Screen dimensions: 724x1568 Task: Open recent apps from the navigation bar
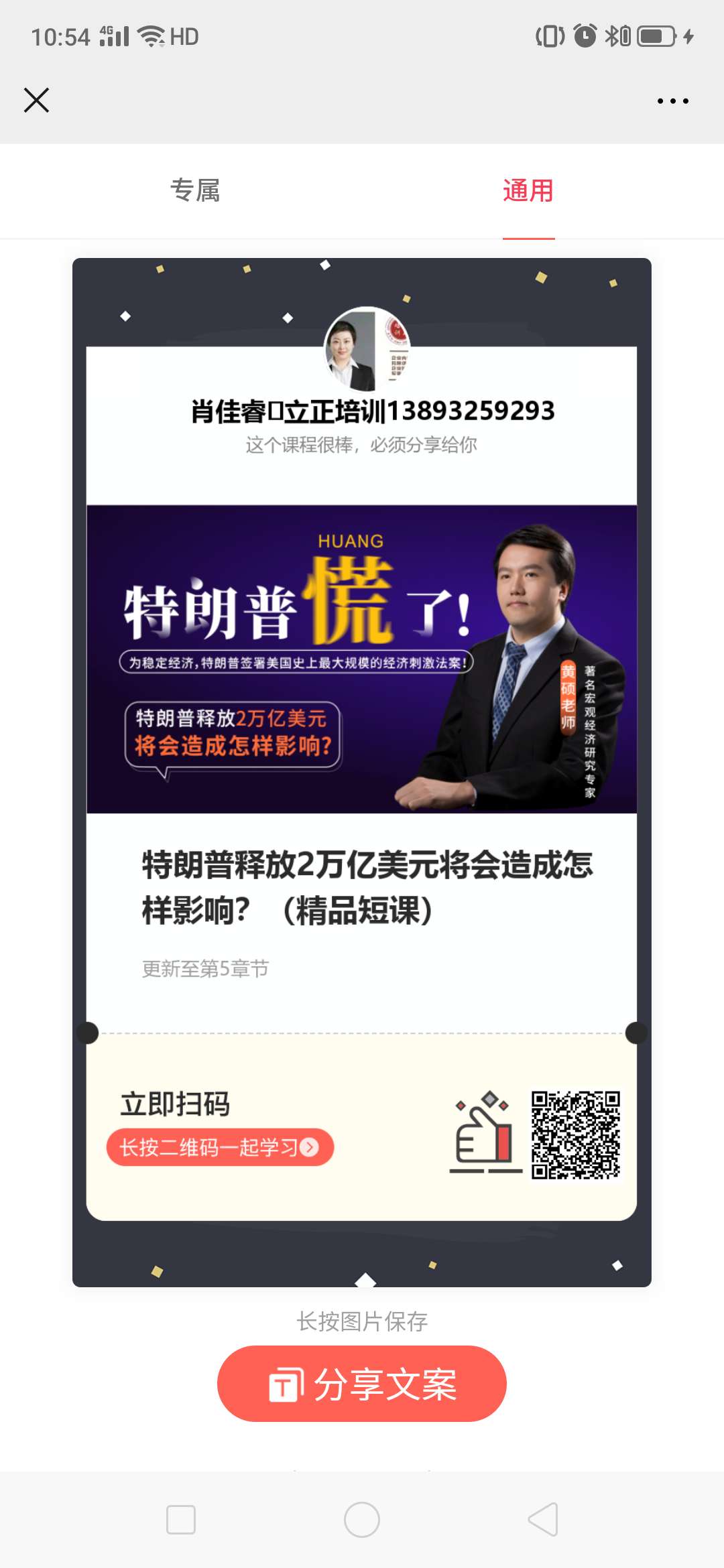pyautogui.click(x=181, y=1519)
